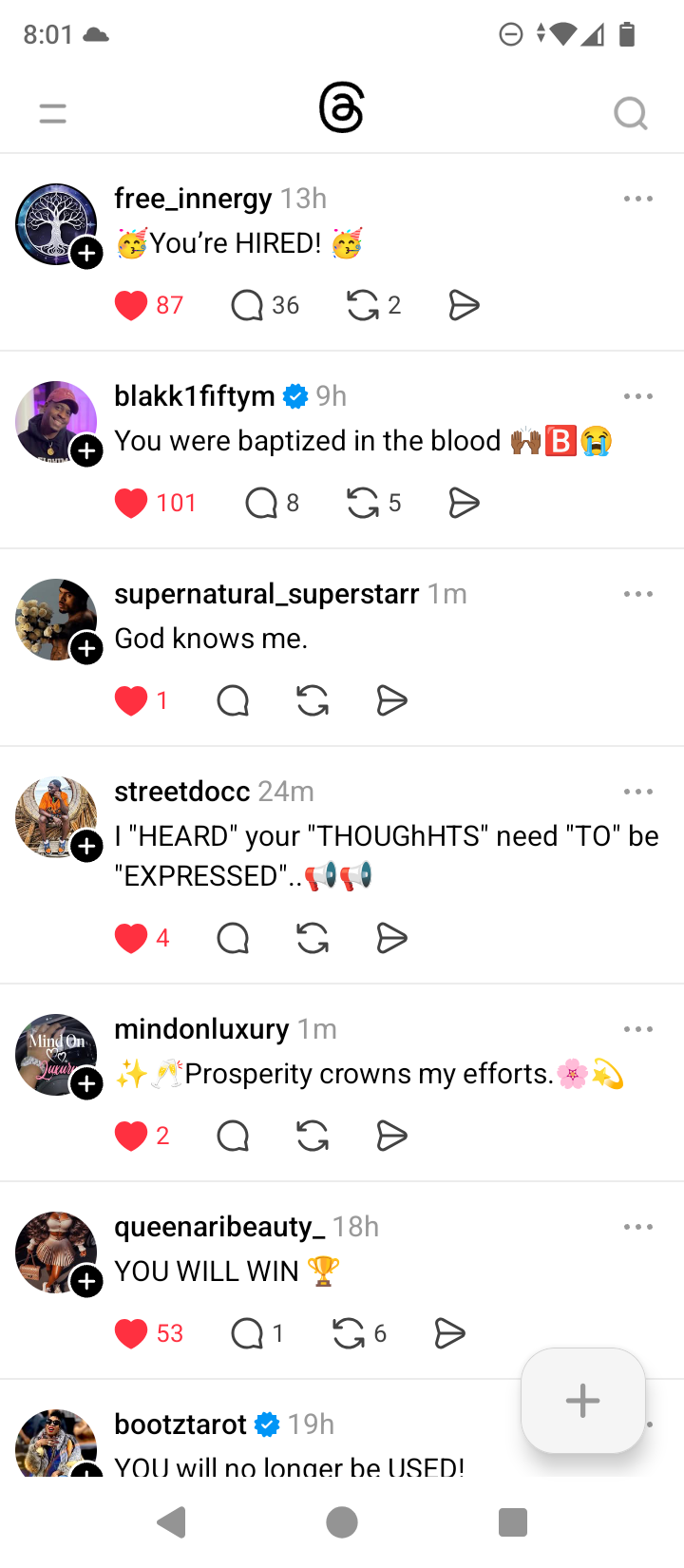Follow streetdocc using the plus badge
Image resolution: width=684 pixels, height=1568 pixels.
[x=87, y=846]
